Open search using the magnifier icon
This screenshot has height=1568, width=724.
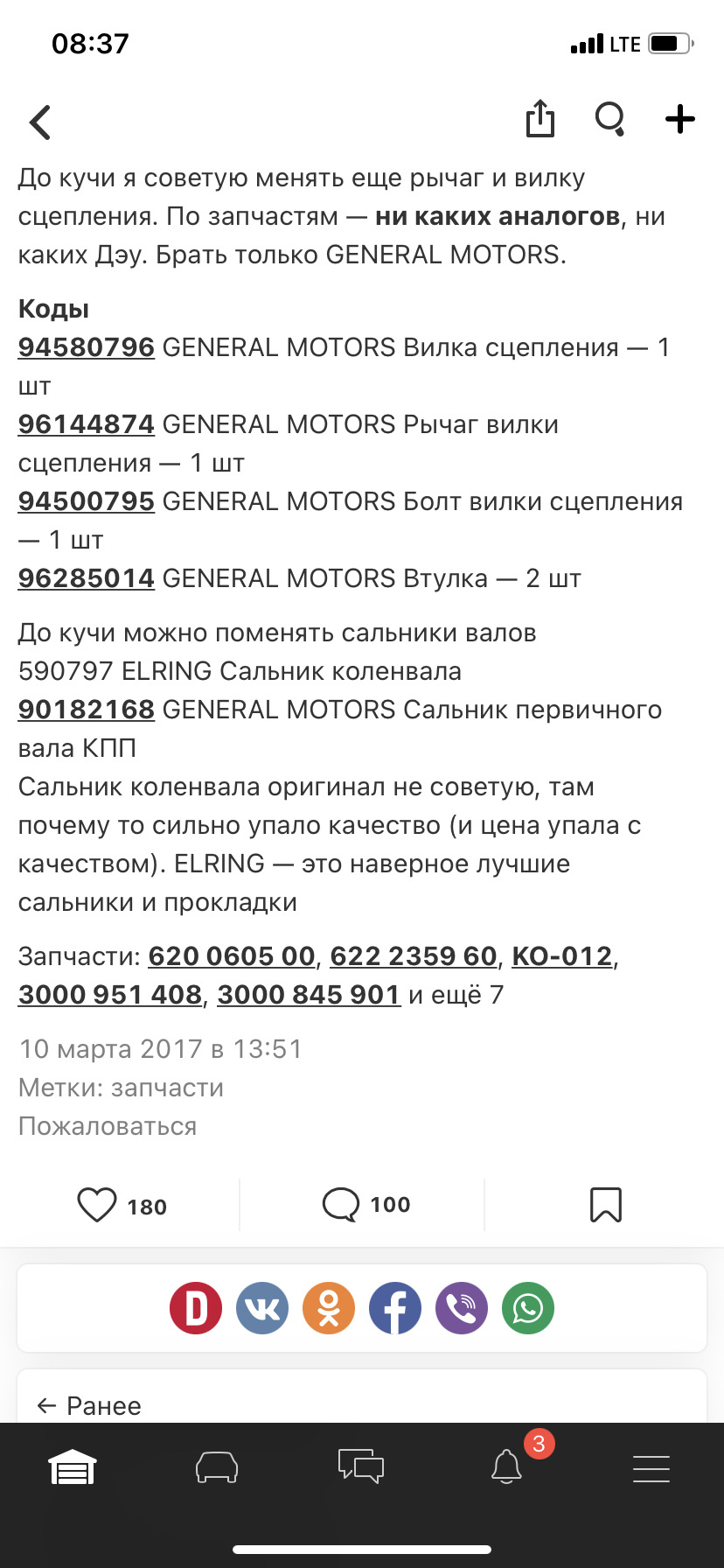(x=609, y=120)
